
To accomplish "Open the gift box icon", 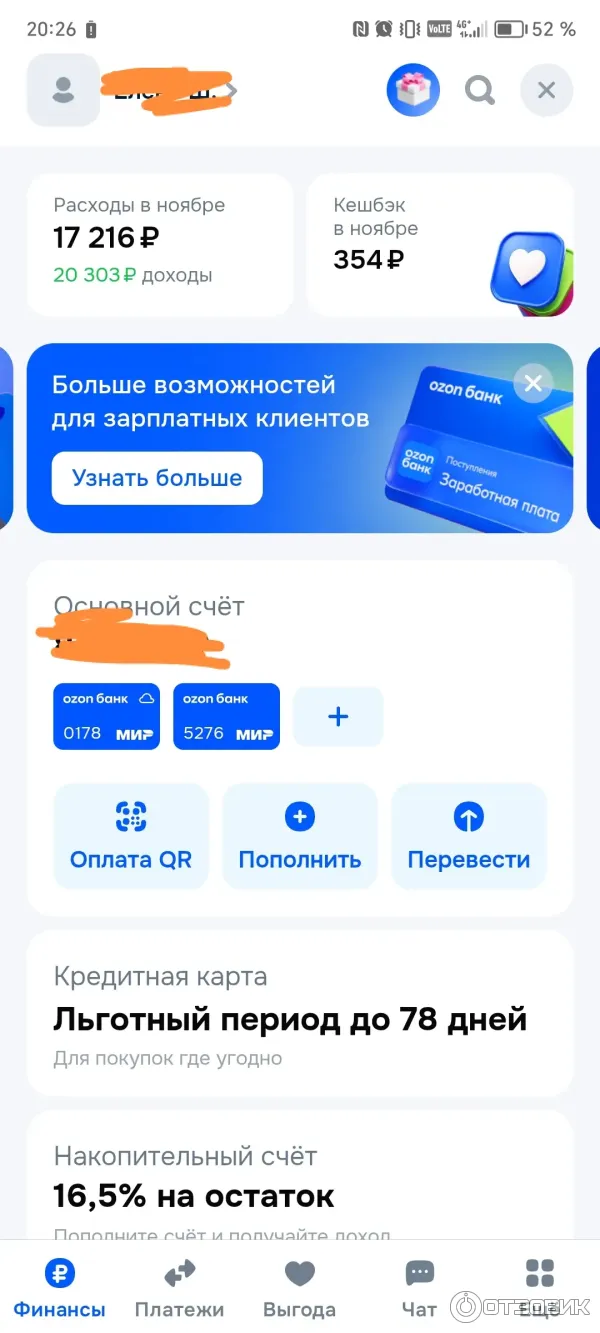I will (x=413, y=91).
